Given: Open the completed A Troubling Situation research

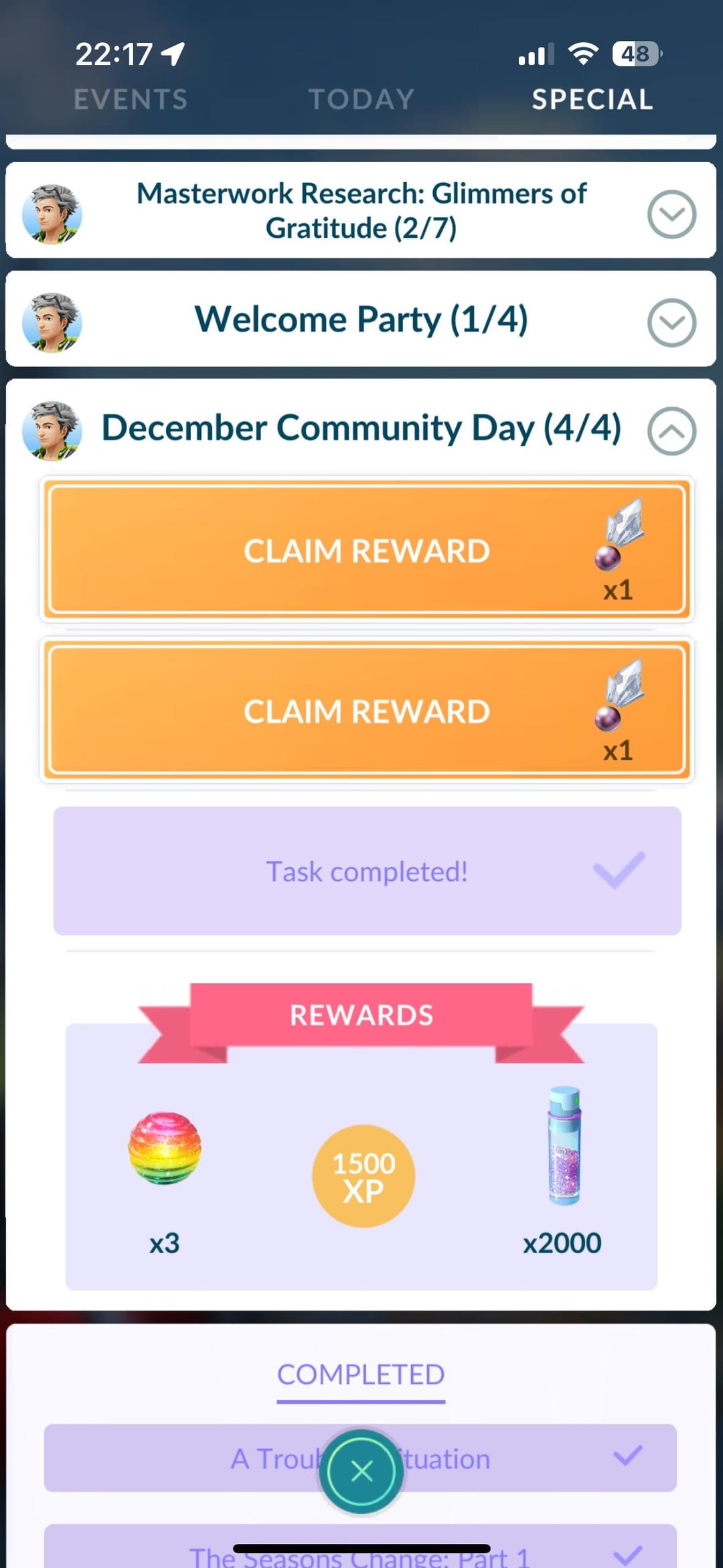Looking at the screenshot, I should (x=536, y=1458).
